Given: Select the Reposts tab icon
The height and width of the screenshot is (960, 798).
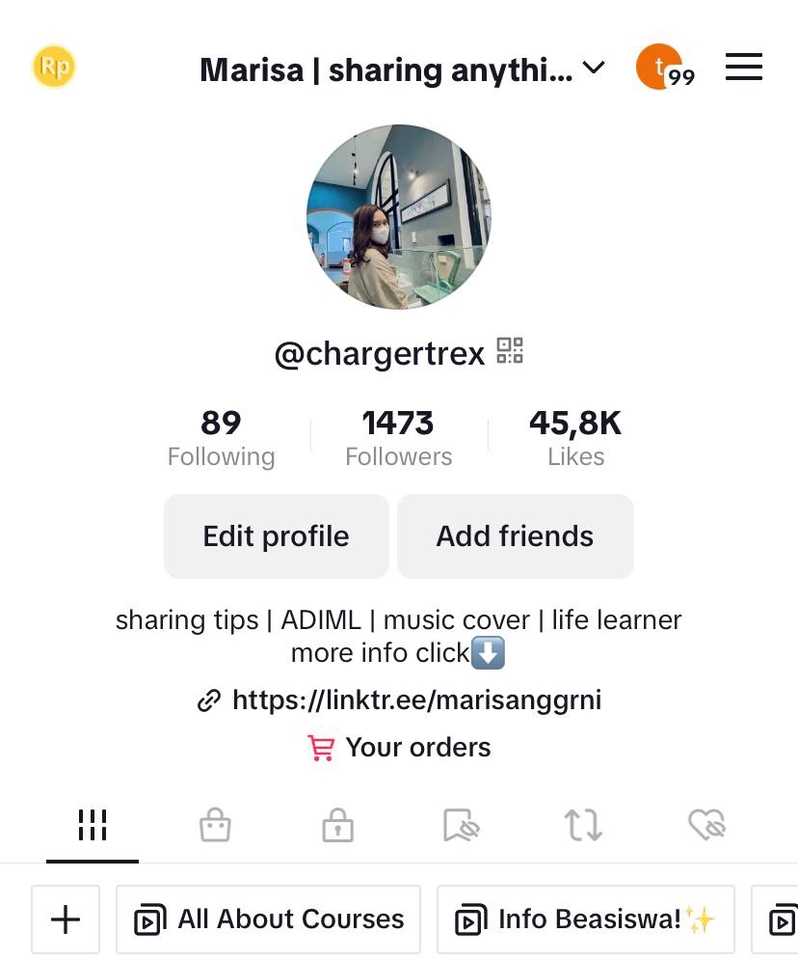Looking at the screenshot, I should point(583,825).
